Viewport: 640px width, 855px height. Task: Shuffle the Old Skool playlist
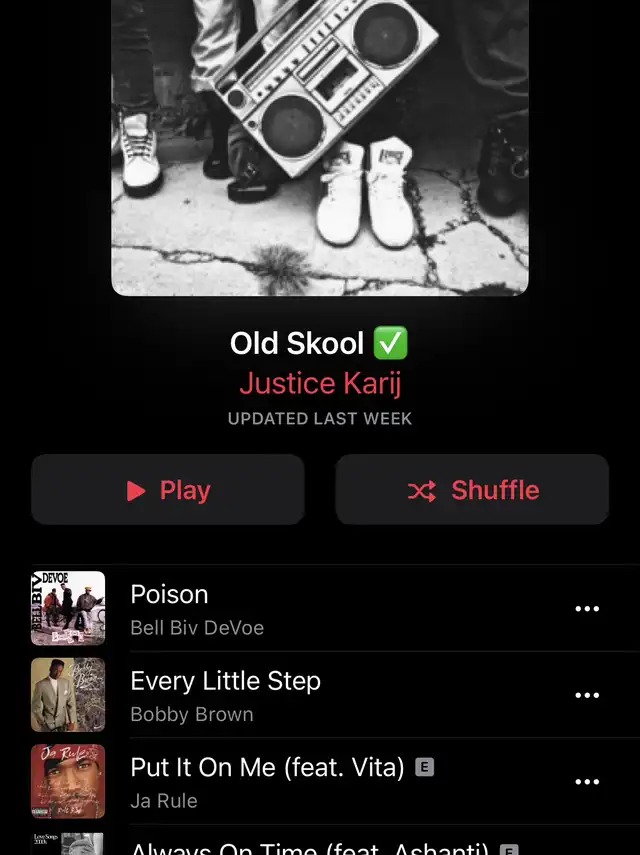pyautogui.click(x=472, y=490)
